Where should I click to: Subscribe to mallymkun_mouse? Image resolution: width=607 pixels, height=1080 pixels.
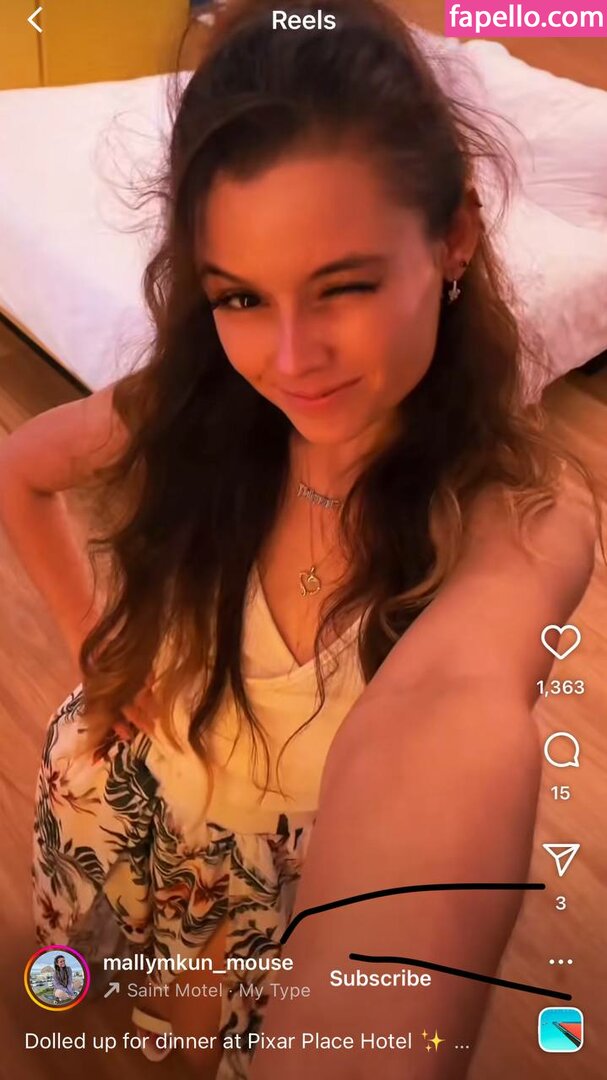380,979
